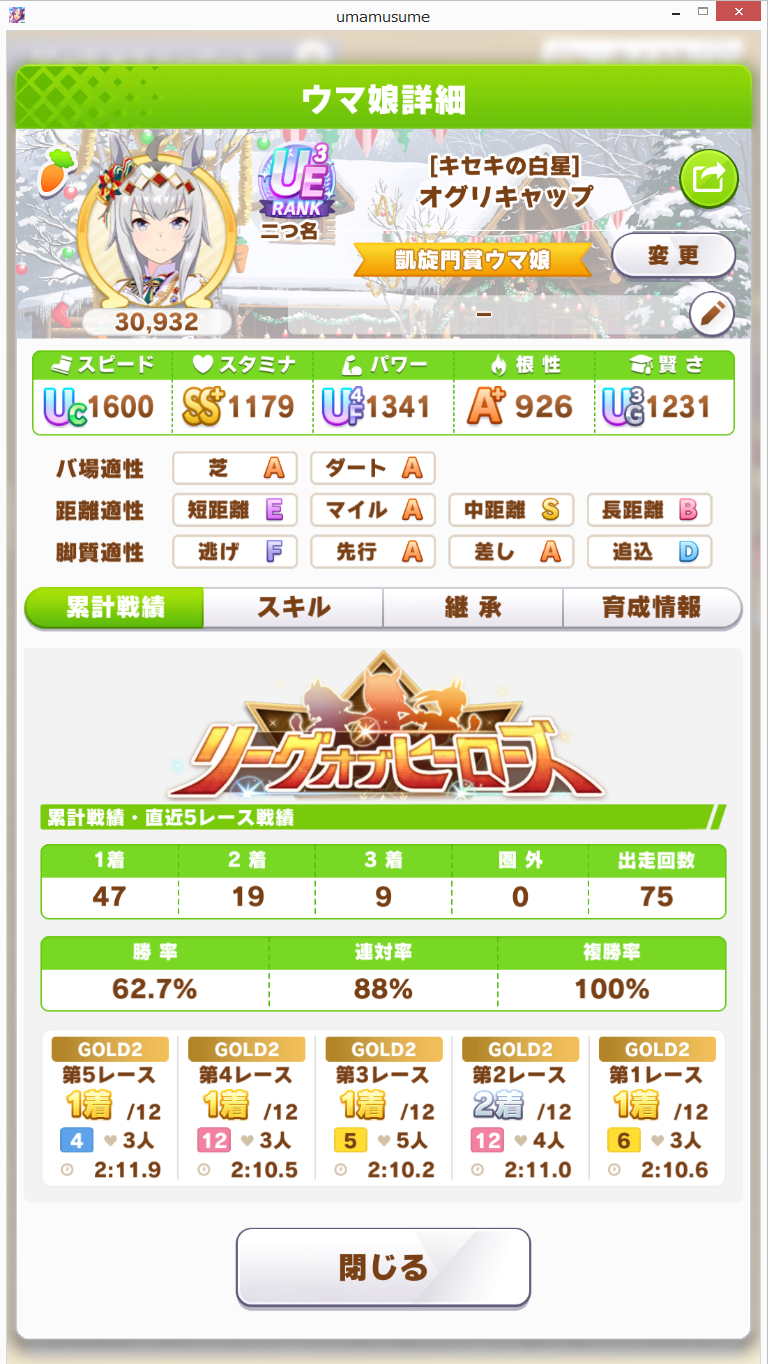Image resolution: width=768 pixels, height=1364 pixels.
Task: Switch to the スキル tab
Action: (293, 607)
